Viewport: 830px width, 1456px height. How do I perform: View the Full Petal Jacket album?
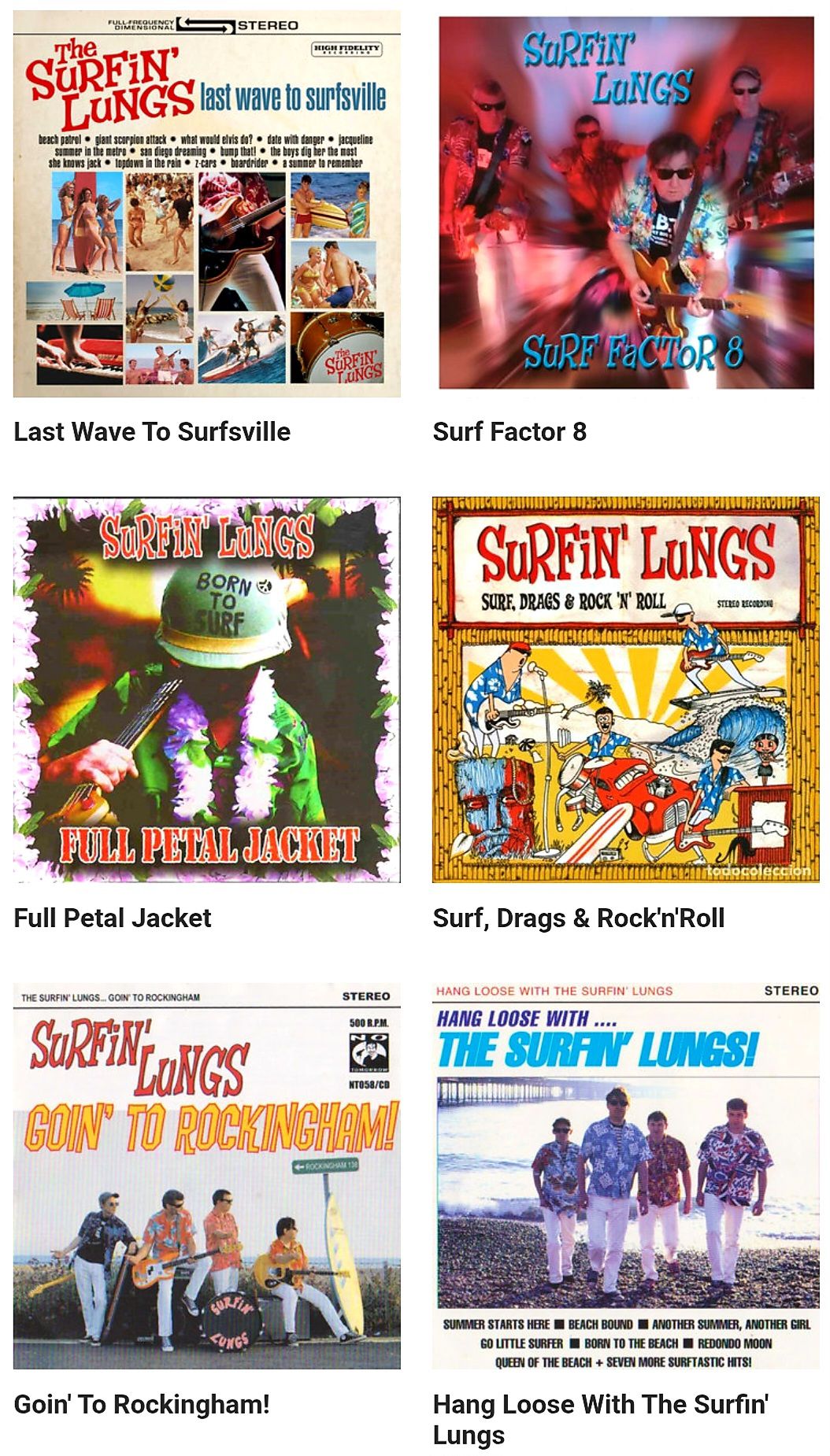[206, 689]
